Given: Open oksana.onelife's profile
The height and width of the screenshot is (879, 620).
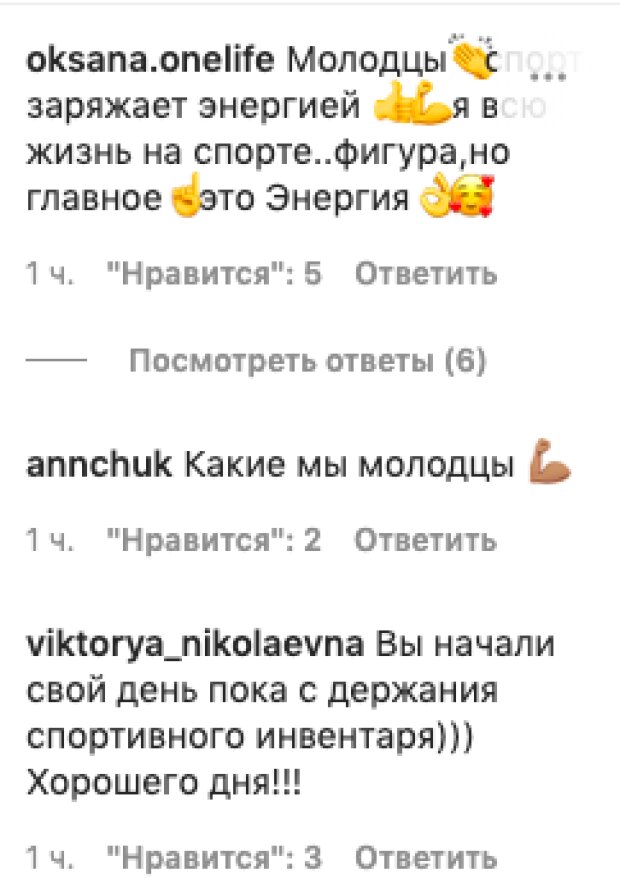Looking at the screenshot, I should (x=148, y=63).
